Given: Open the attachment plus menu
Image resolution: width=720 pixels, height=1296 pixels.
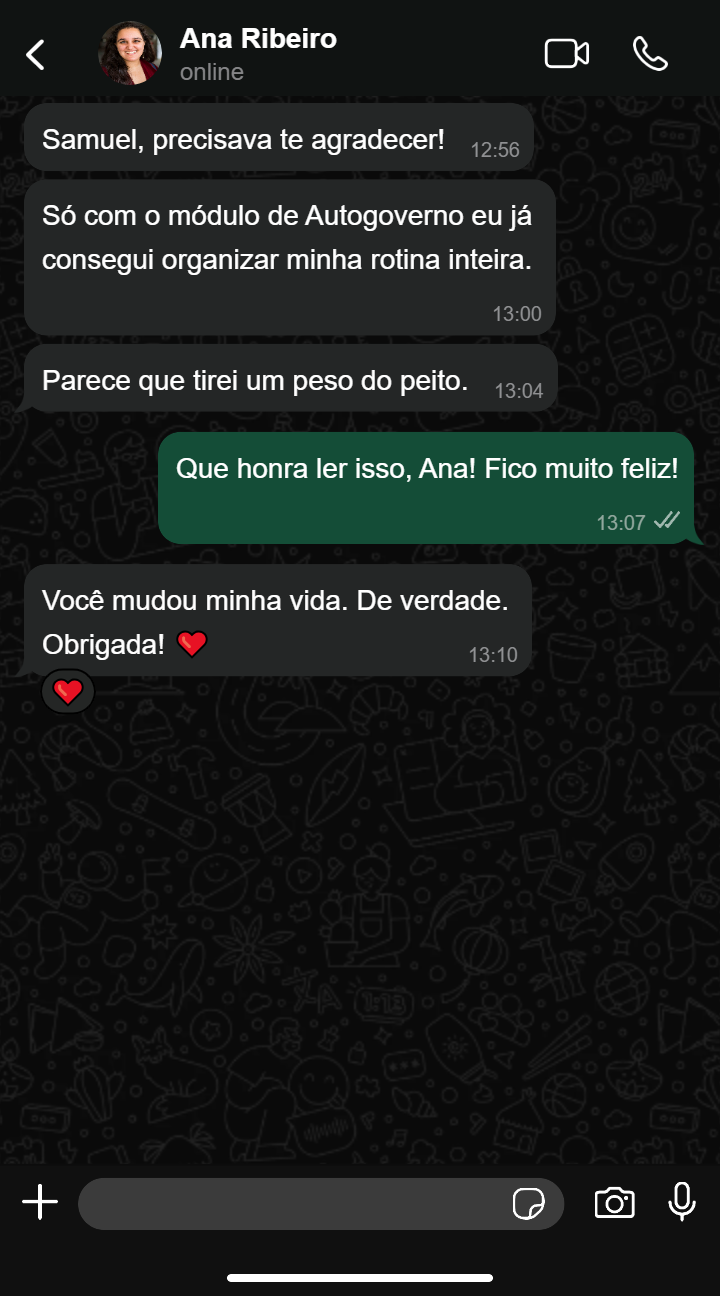Looking at the screenshot, I should pos(40,1203).
